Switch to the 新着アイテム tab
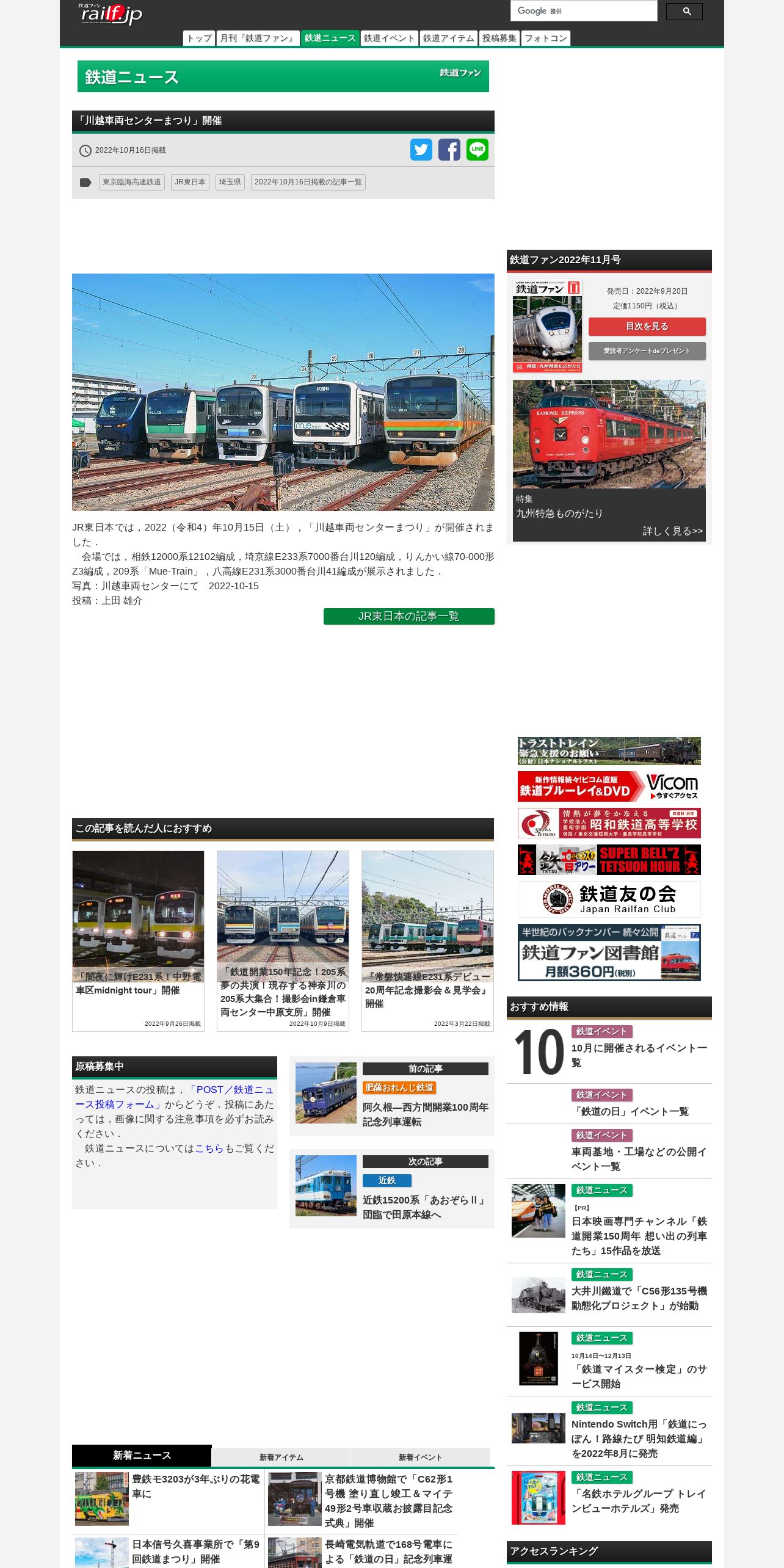 pyautogui.click(x=281, y=1457)
